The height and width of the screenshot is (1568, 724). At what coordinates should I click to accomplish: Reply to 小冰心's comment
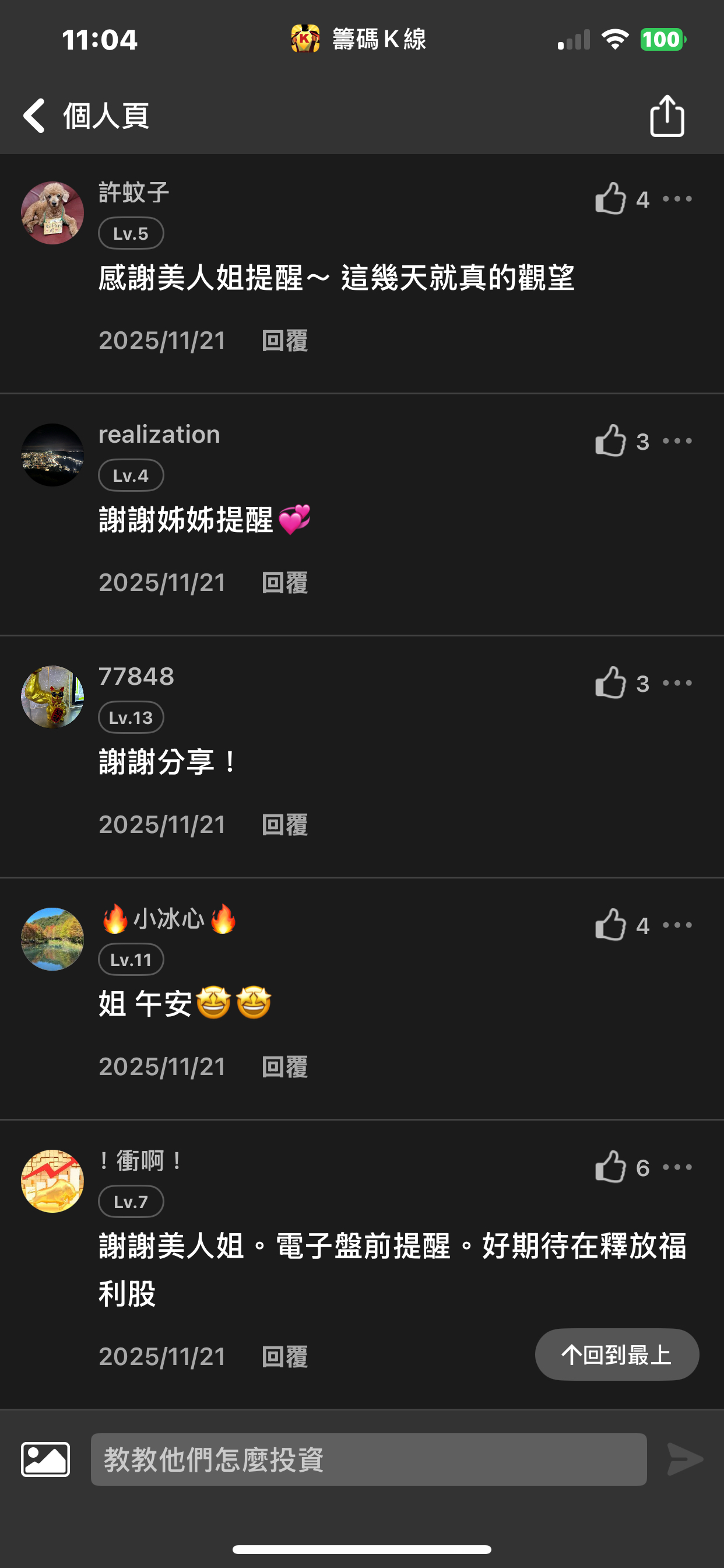point(284,1067)
